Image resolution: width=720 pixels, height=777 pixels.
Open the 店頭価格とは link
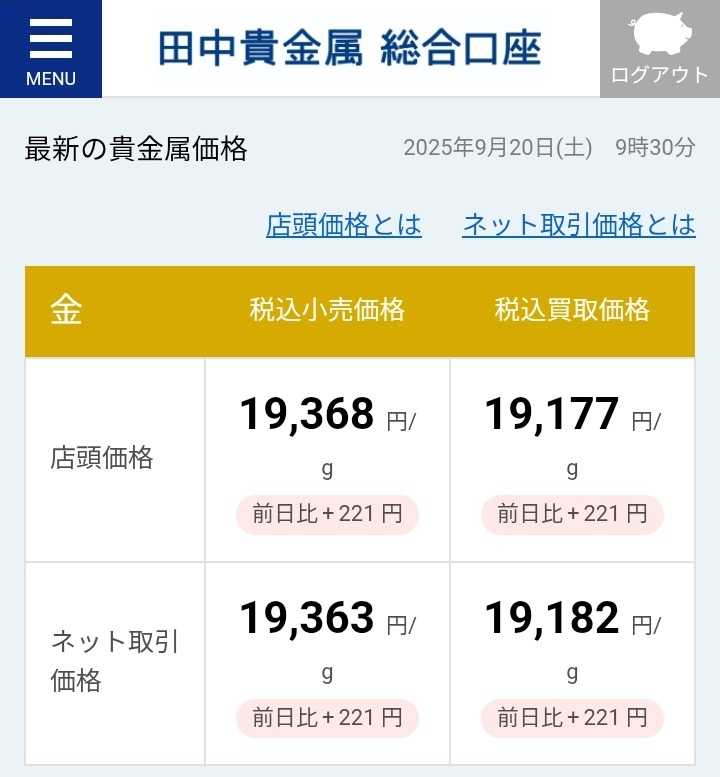pyautogui.click(x=343, y=225)
